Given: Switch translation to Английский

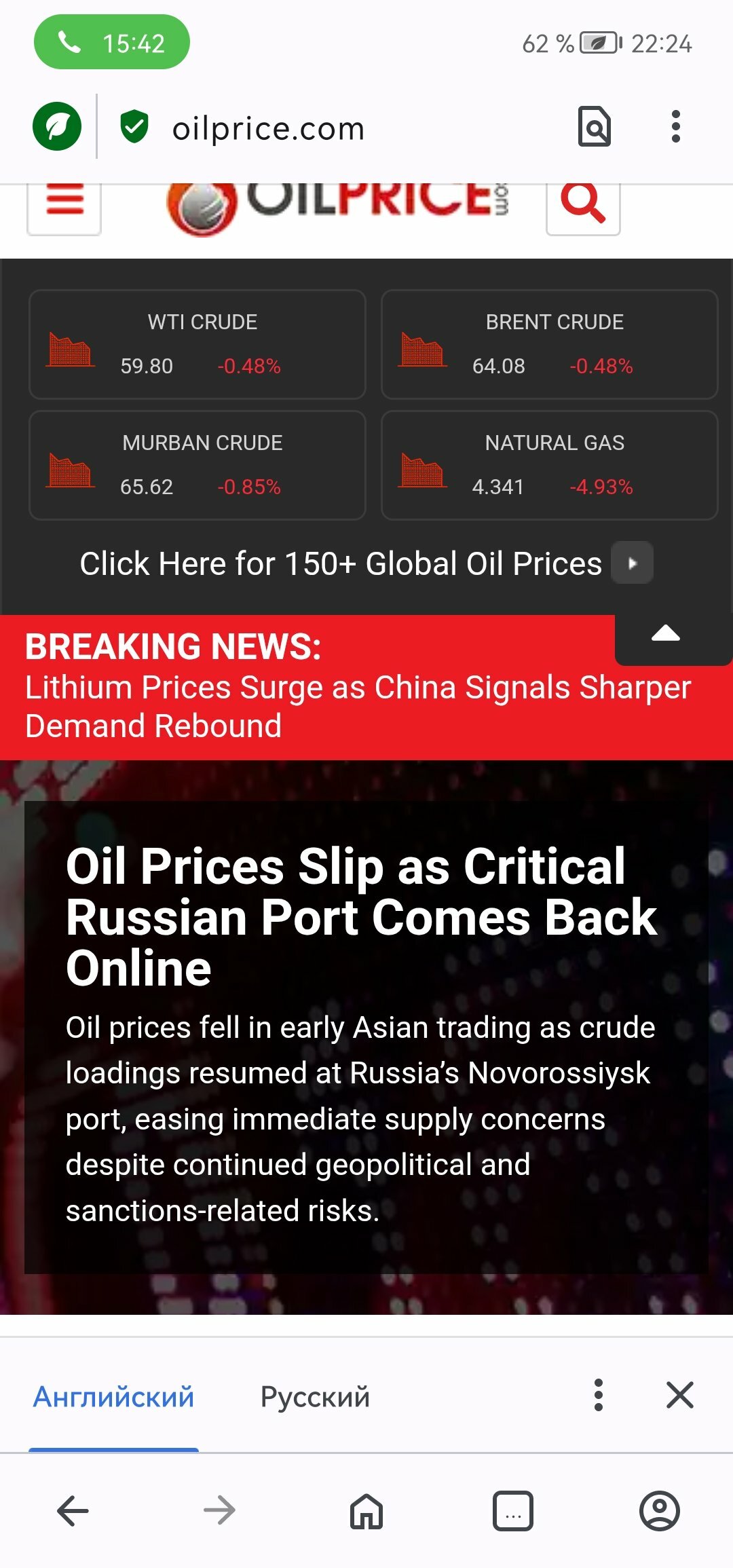Looking at the screenshot, I should [114, 1397].
